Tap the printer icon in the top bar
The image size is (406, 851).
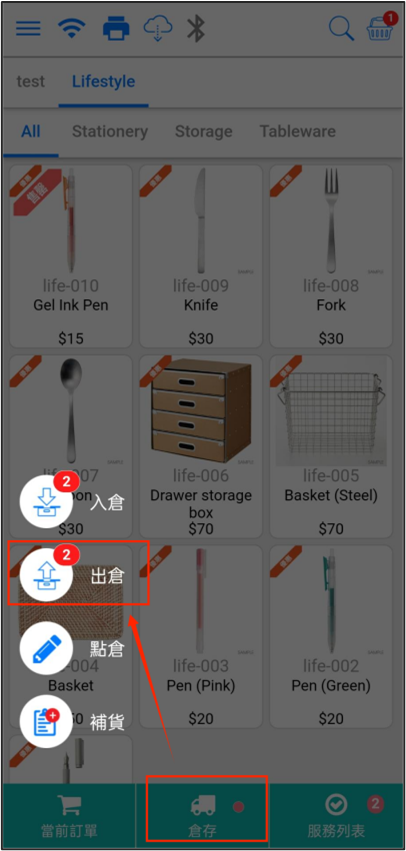click(117, 28)
